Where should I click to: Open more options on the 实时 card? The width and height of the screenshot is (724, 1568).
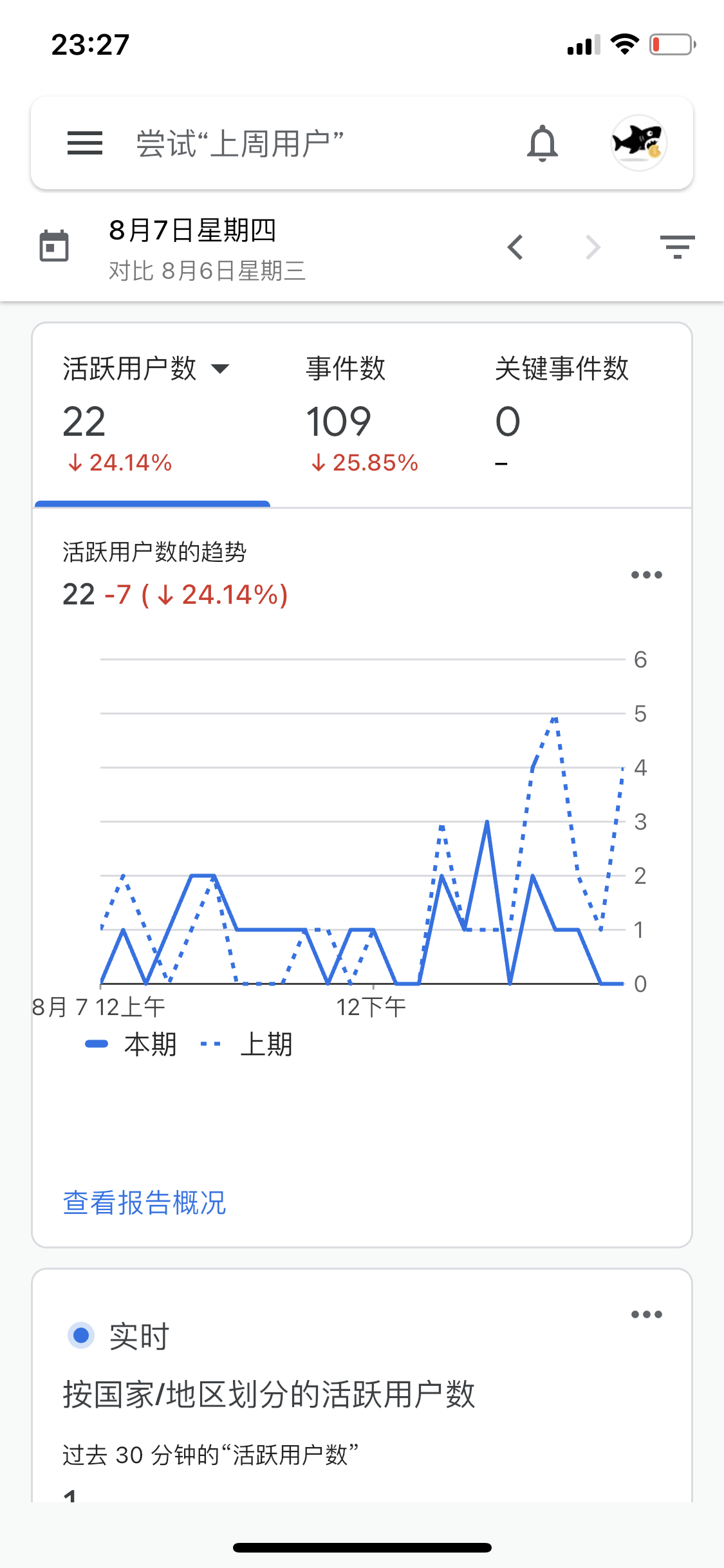647,1314
